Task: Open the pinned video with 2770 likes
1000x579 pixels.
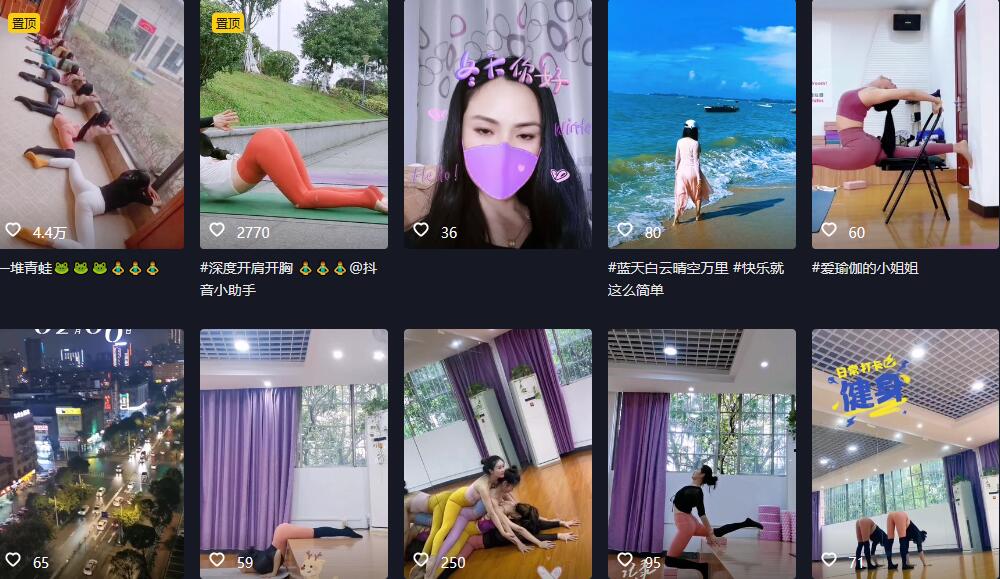Action: pos(293,125)
